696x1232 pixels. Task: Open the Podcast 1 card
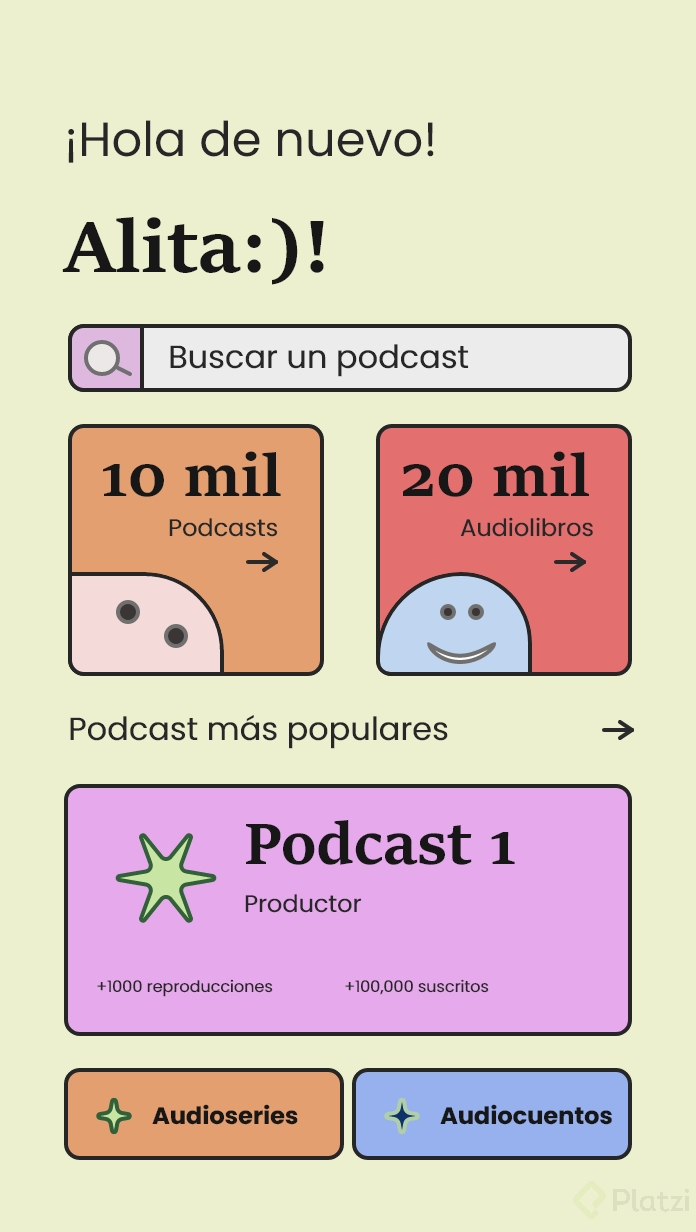coord(348,910)
